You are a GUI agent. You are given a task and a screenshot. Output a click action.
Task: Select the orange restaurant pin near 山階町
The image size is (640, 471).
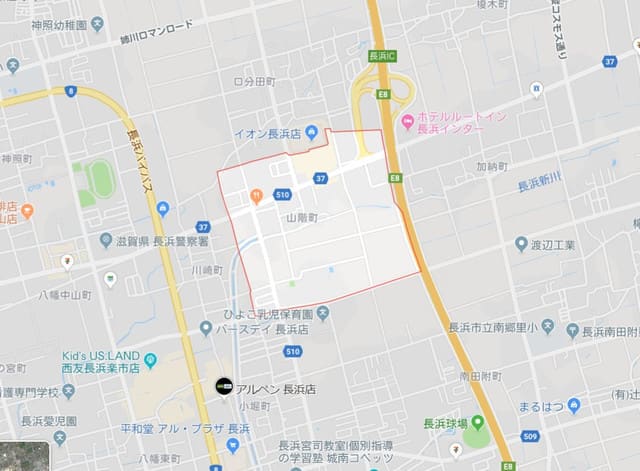[x=256, y=197]
